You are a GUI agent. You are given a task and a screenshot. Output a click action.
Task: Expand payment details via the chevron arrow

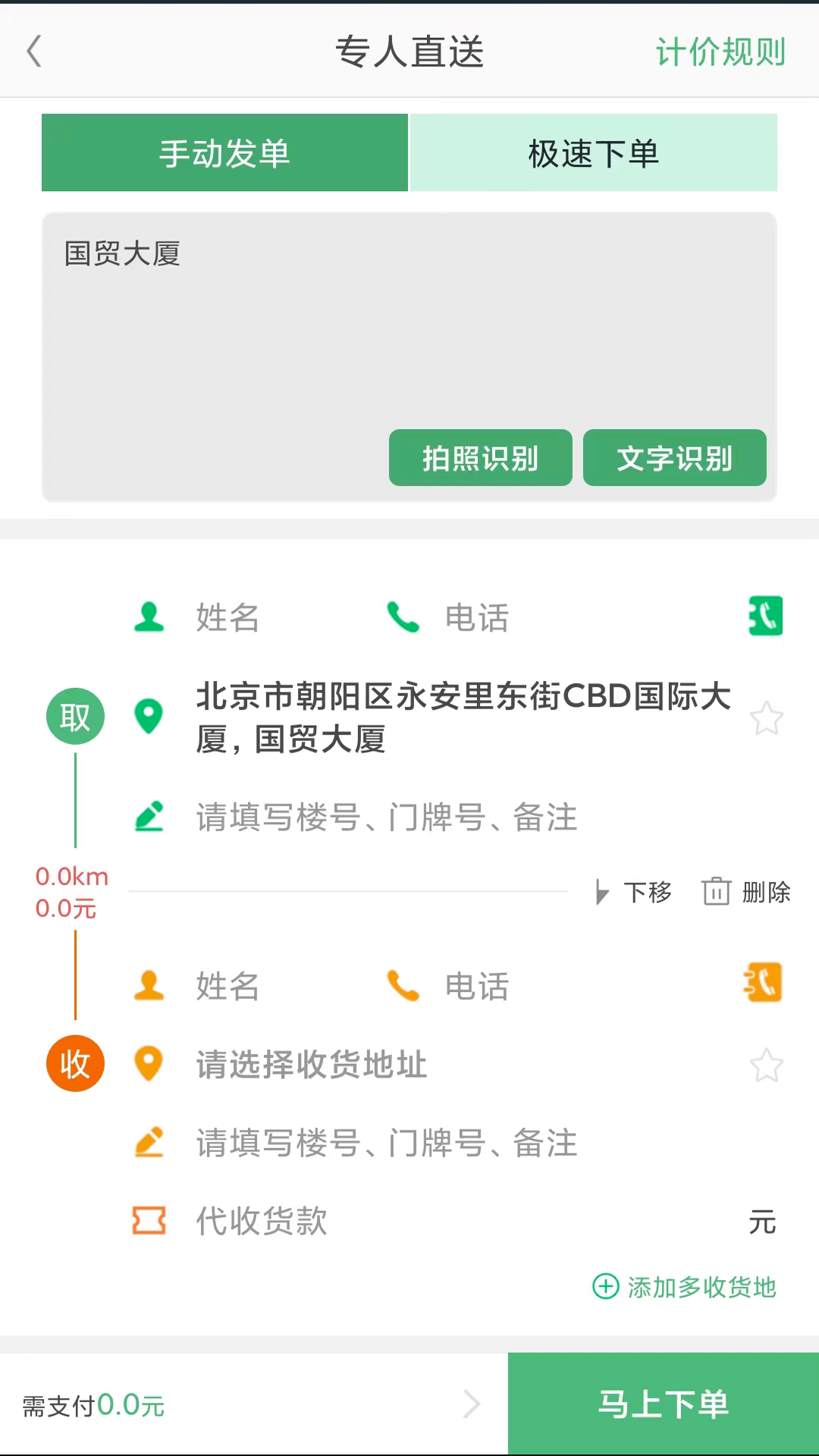coord(472,1404)
